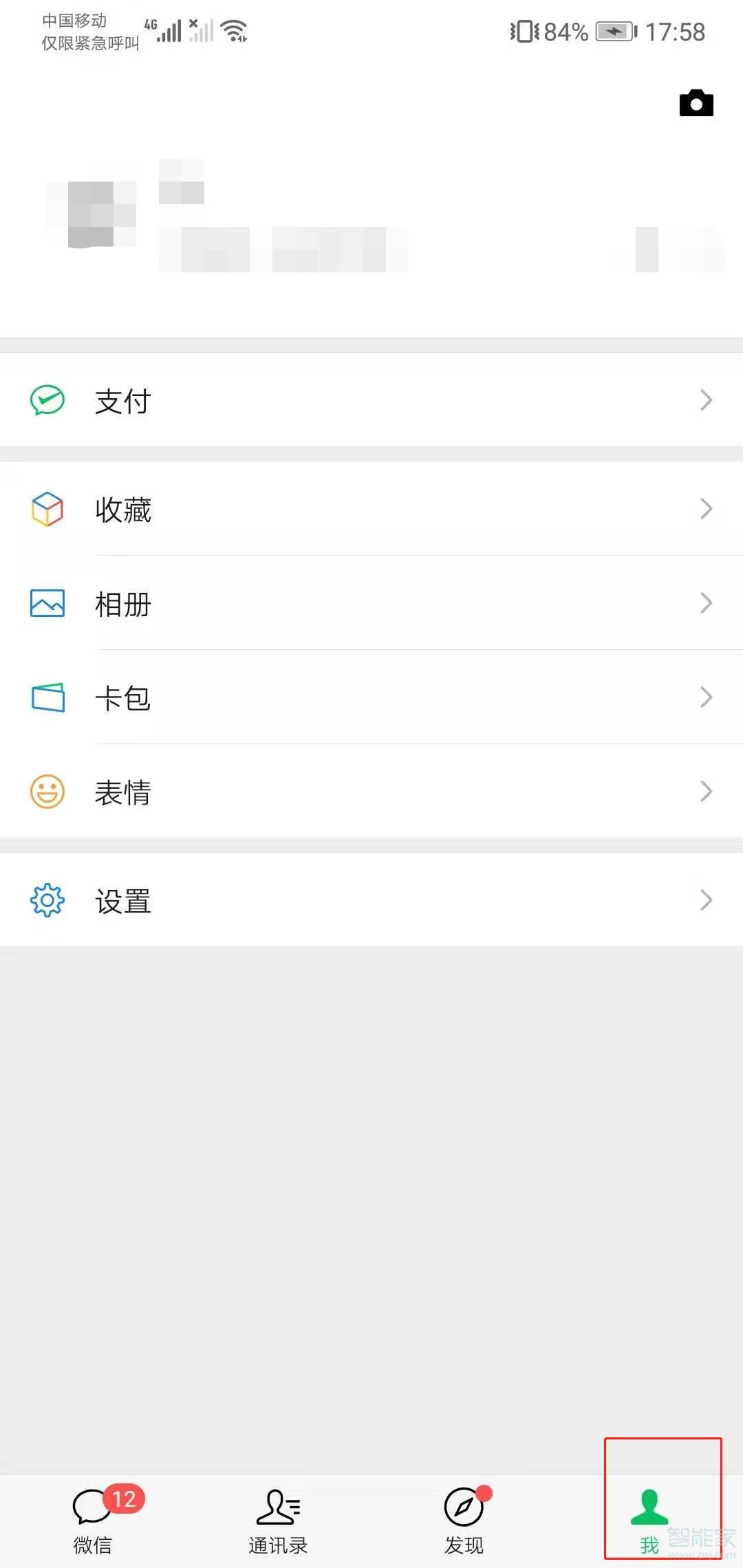Expand the 收藏 row chevron
This screenshot has height=1568, width=743.
click(704, 510)
